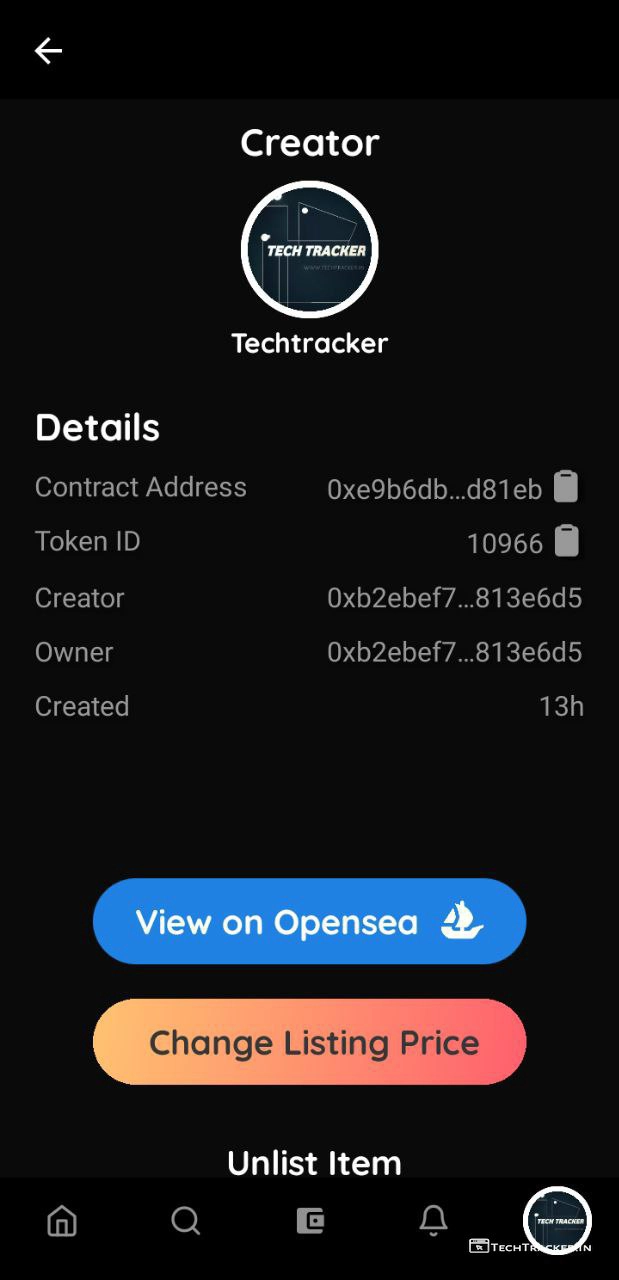Change the listing price

[309, 1042]
